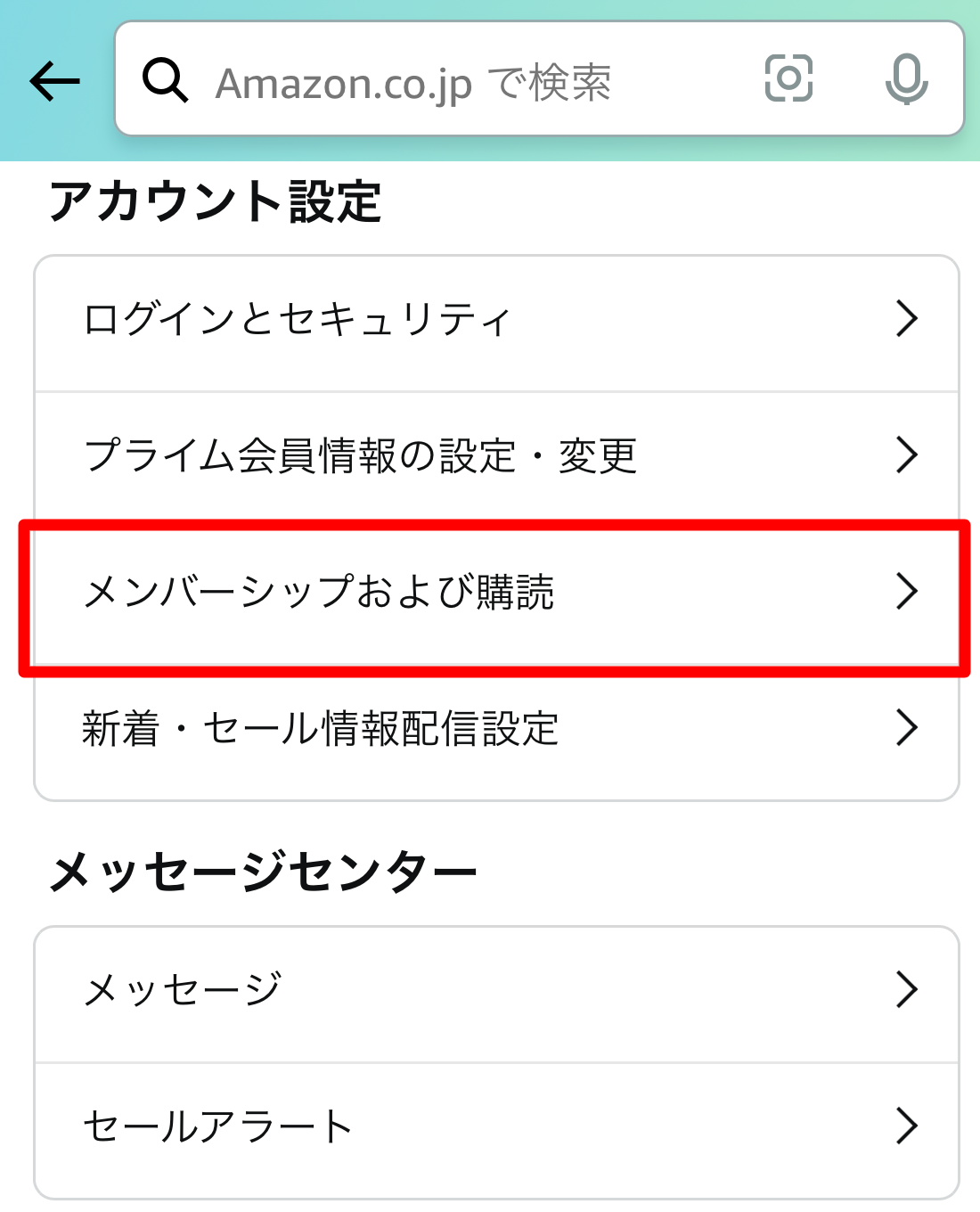Open セールアラート row
Image resolution: width=980 pixels, height=1212 pixels.
(496, 1126)
